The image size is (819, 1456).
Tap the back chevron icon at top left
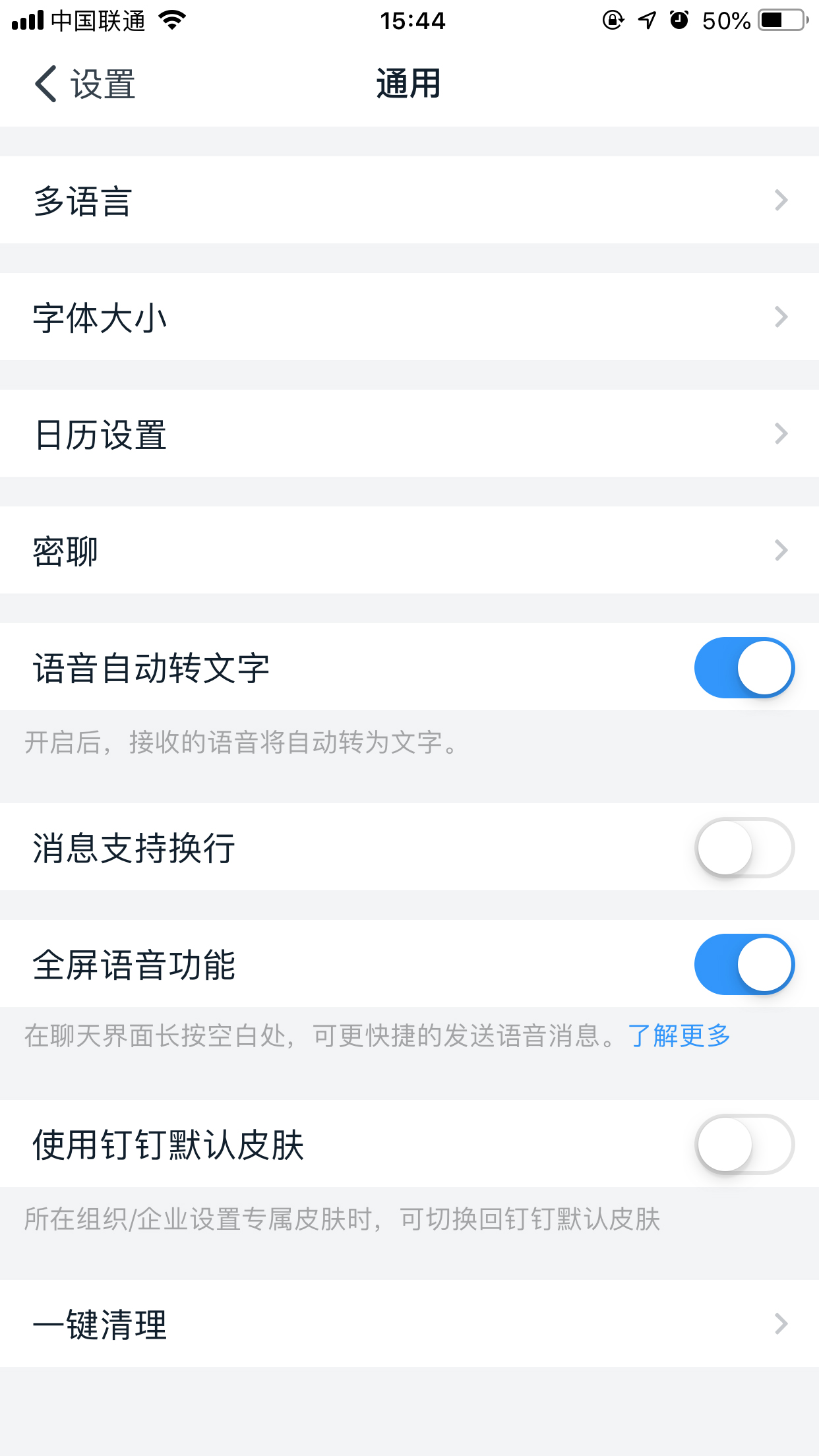44,84
